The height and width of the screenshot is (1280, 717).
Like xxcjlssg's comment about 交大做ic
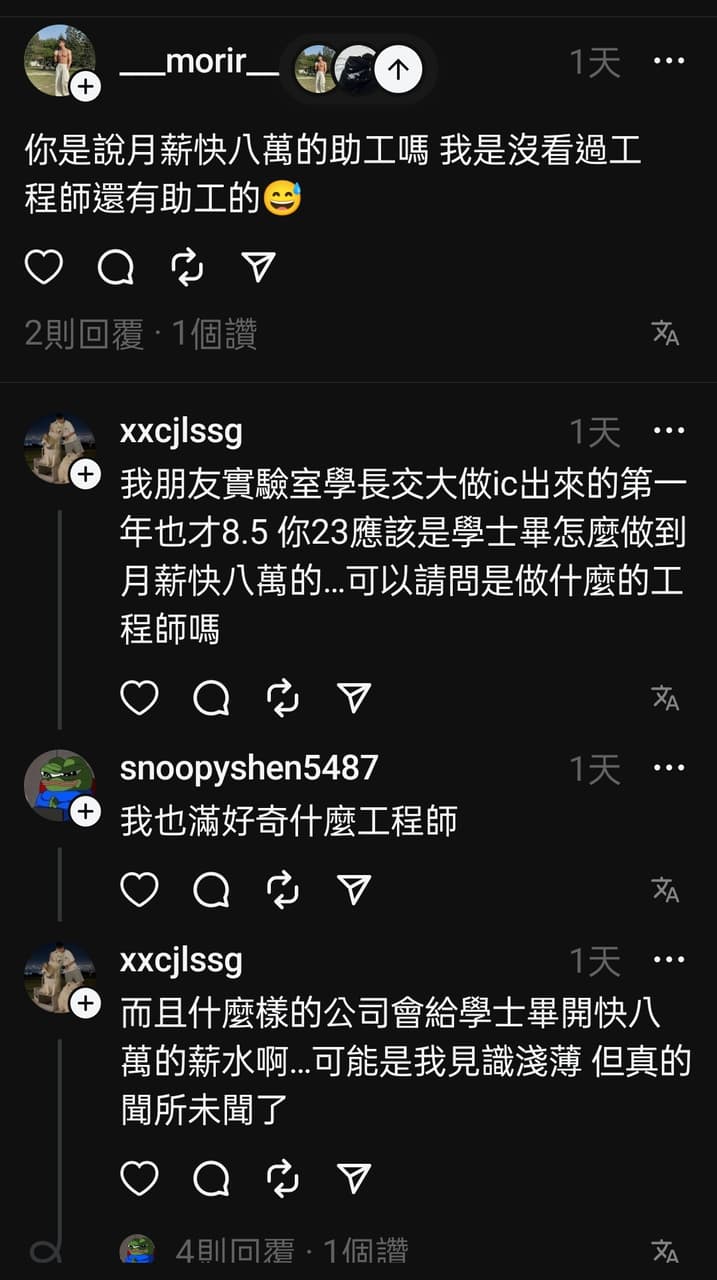tap(139, 698)
